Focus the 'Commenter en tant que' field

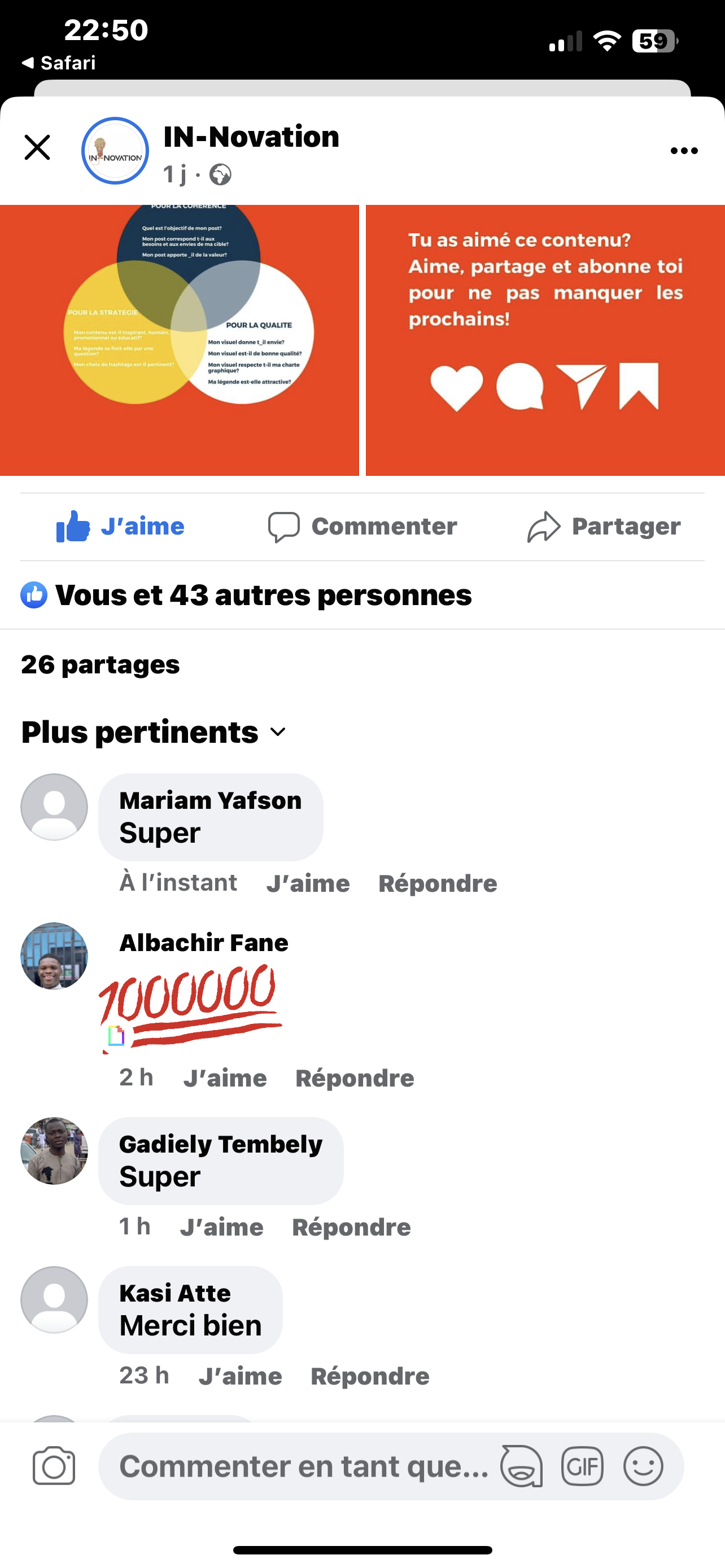(x=303, y=1466)
